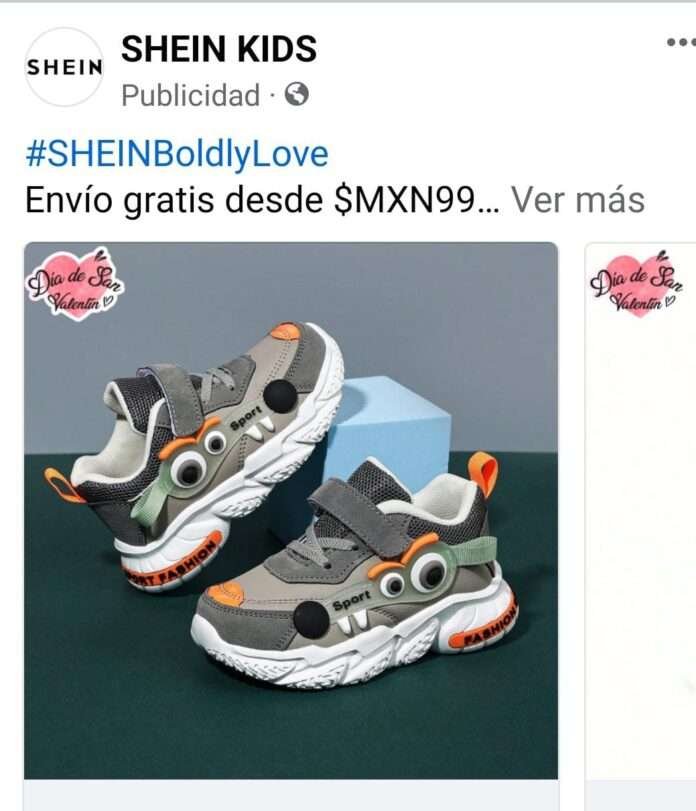Open the second carousel product card
Image resolution: width=696 pixels, height=811 pixels.
[641, 510]
